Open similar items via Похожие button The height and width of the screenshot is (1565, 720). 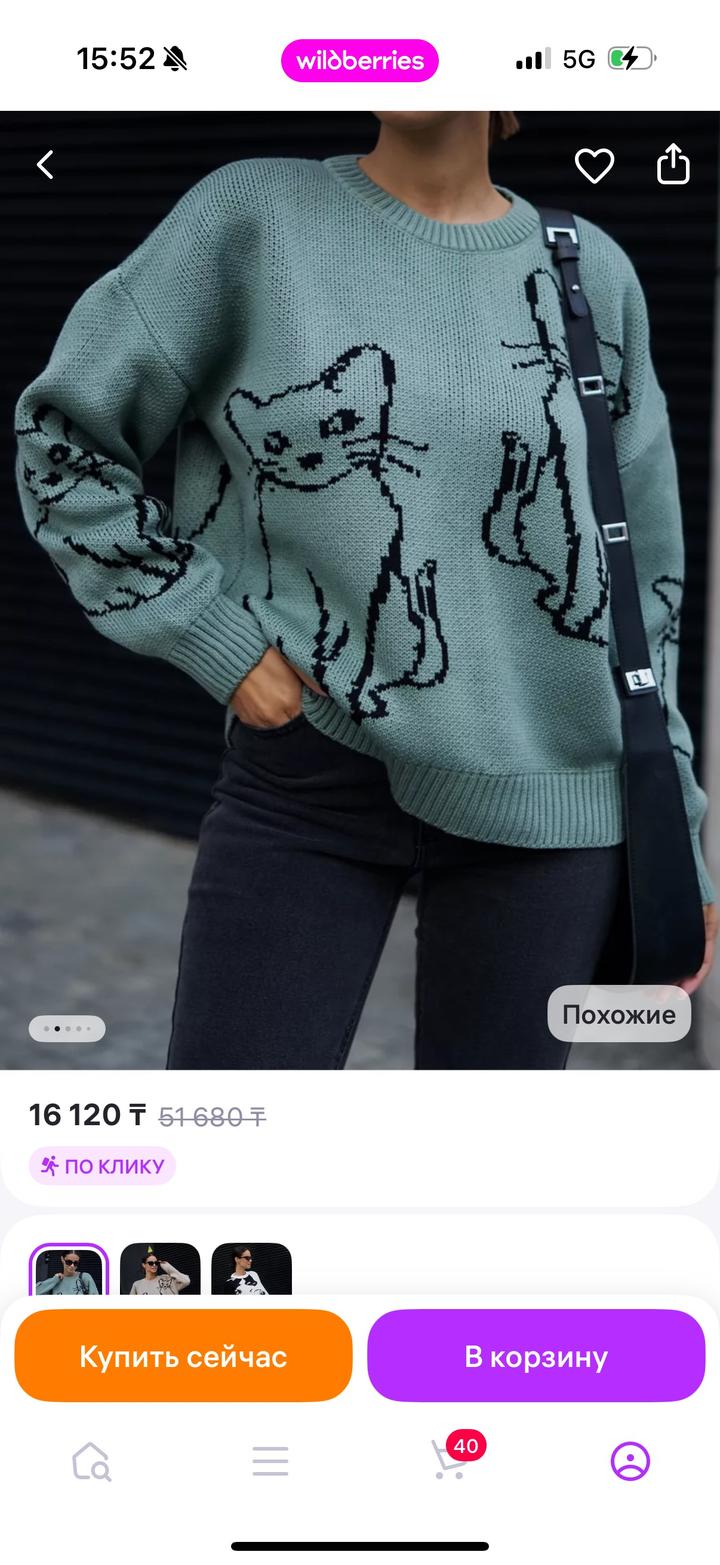[619, 1014]
